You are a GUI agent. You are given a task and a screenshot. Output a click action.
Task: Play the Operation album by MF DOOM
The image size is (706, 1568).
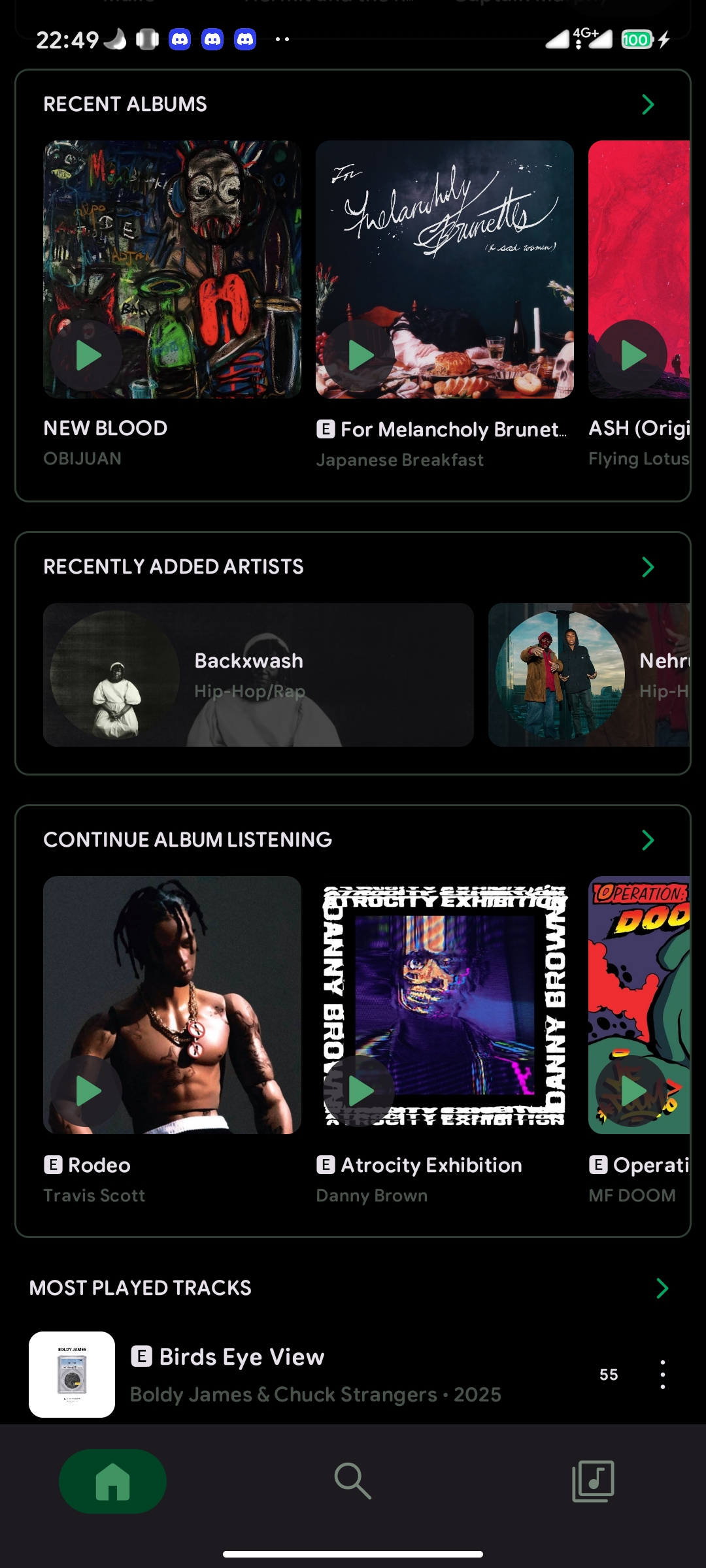[631, 1091]
